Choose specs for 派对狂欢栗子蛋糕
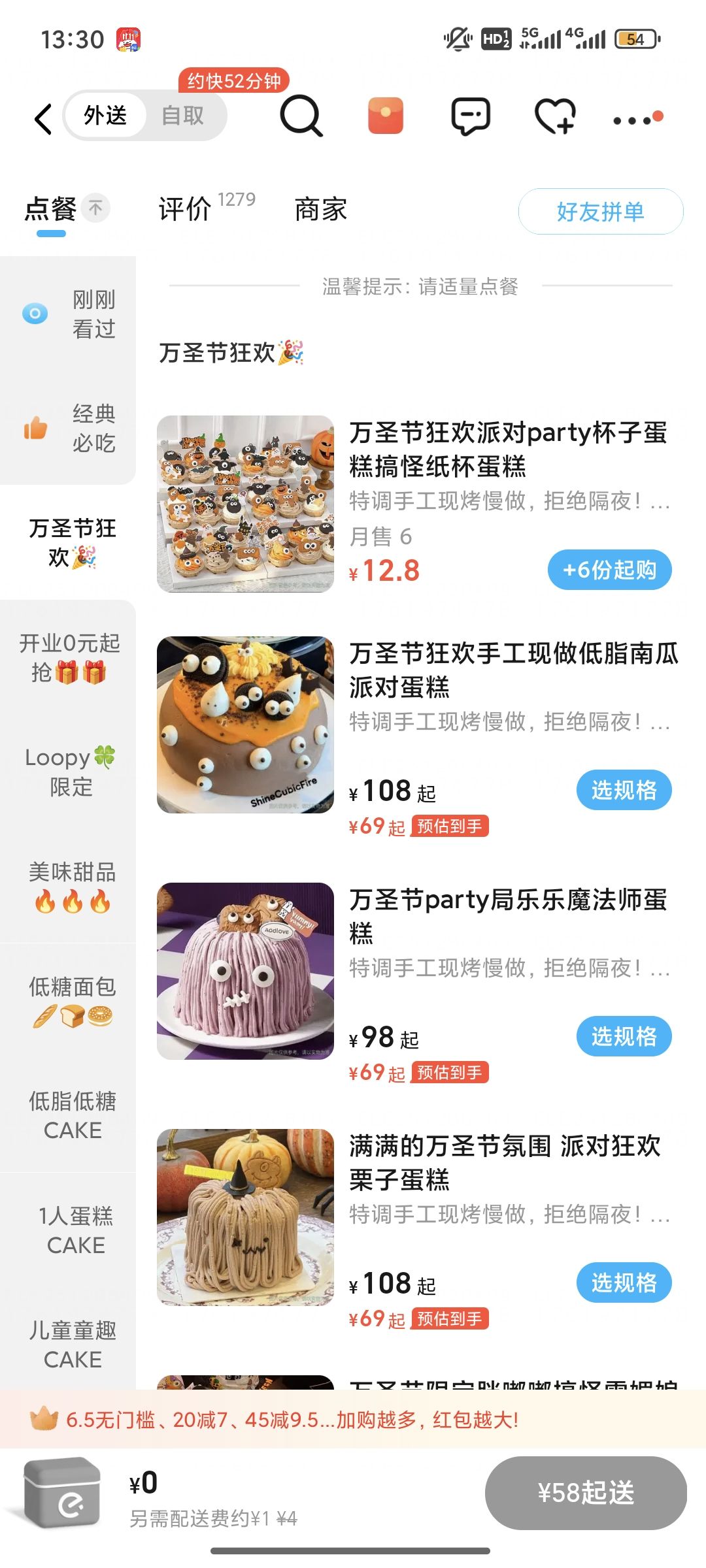Screen dimensions: 706x1568 pos(624,1283)
